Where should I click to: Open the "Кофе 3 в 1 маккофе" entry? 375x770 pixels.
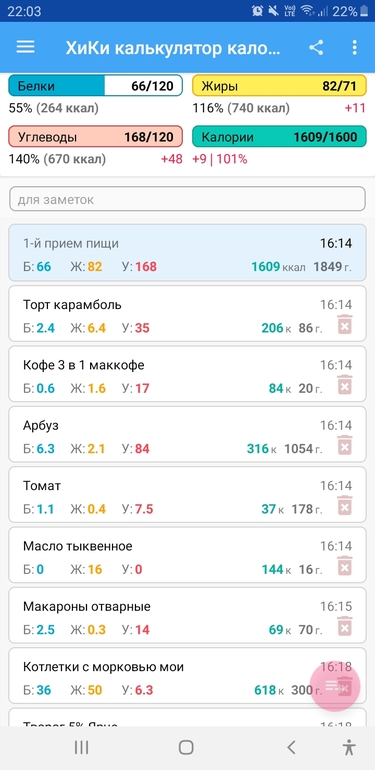[188, 374]
